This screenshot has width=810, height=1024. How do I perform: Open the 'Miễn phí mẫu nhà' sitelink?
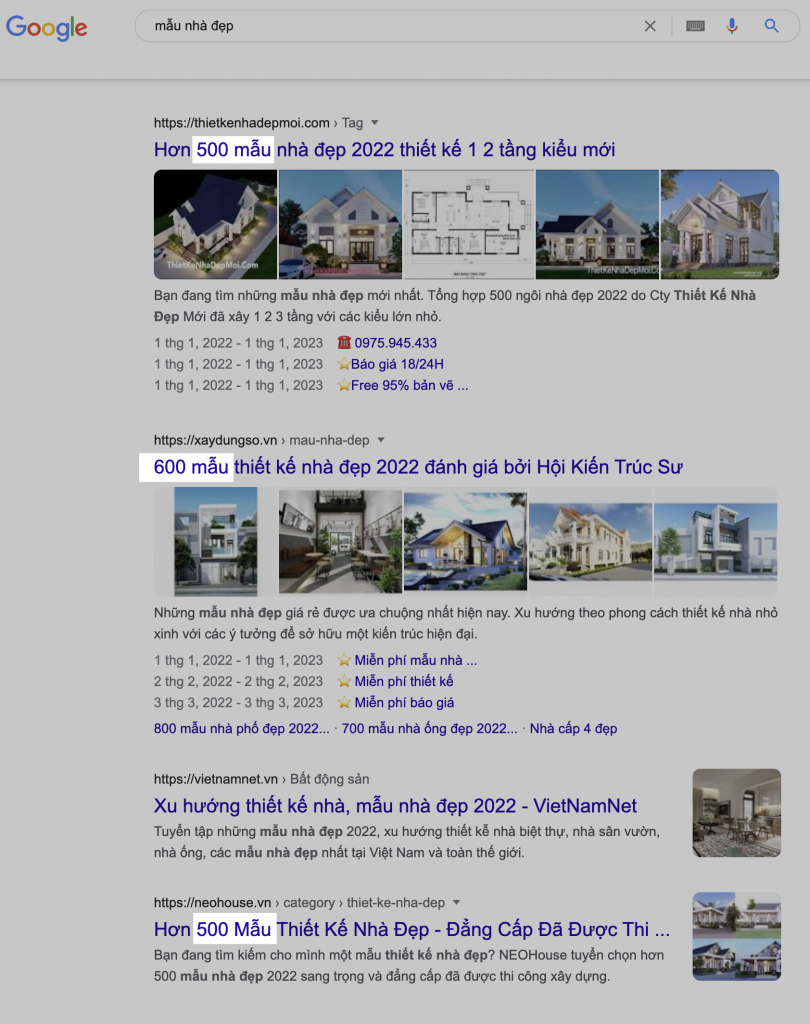click(x=415, y=660)
